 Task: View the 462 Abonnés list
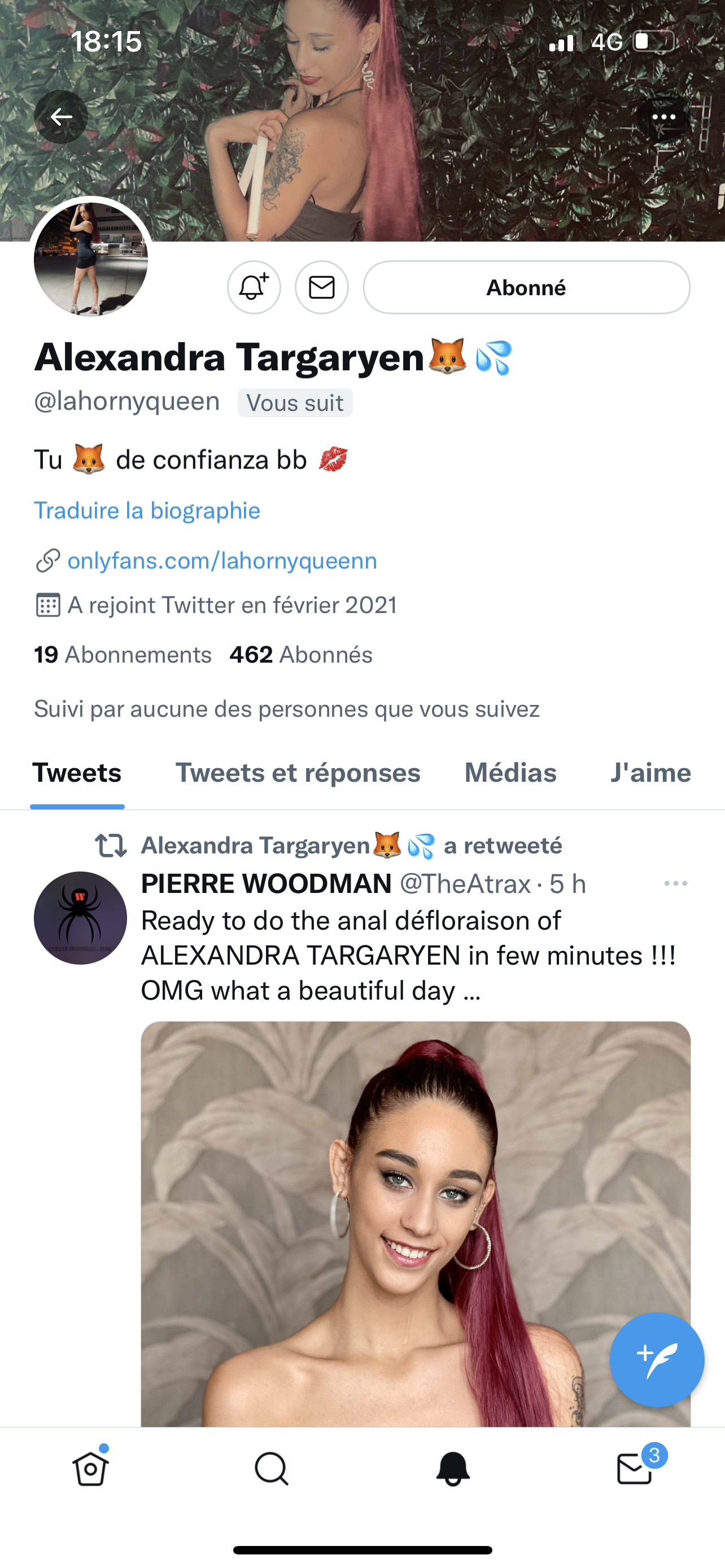301,654
